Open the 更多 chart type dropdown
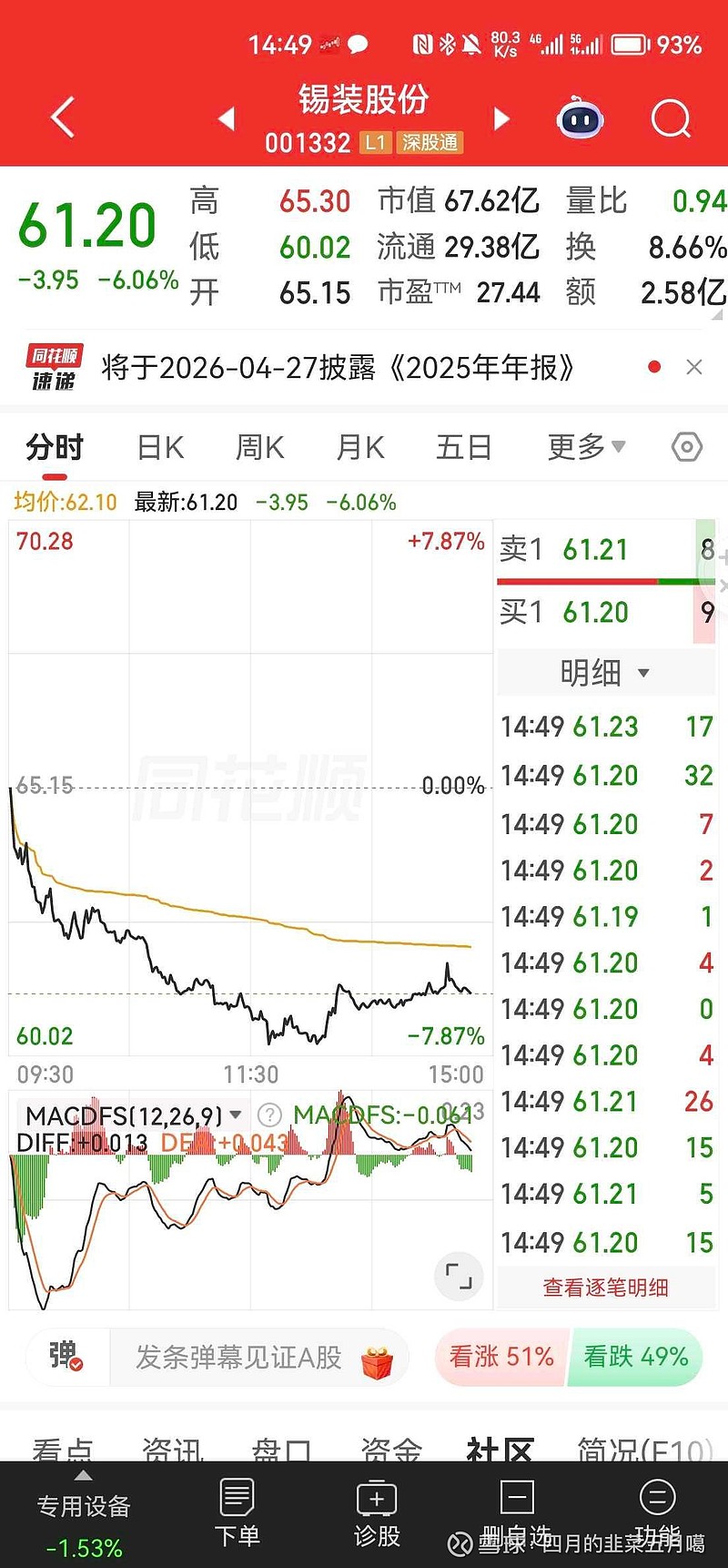Image resolution: width=728 pixels, height=1568 pixels. coord(586,447)
